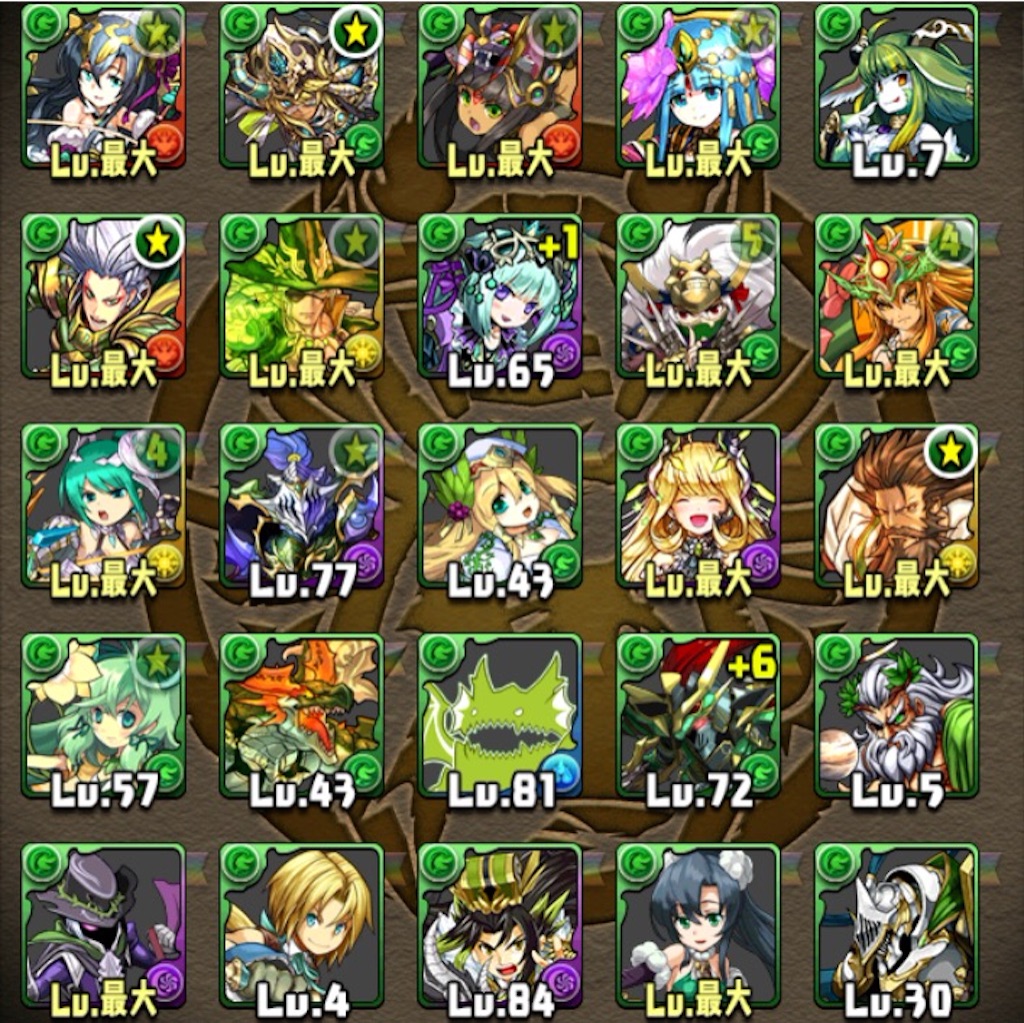The height and width of the screenshot is (1023, 1024).
Task: Choose the max-level green-hat wizard card
Action: pos(301,295)
